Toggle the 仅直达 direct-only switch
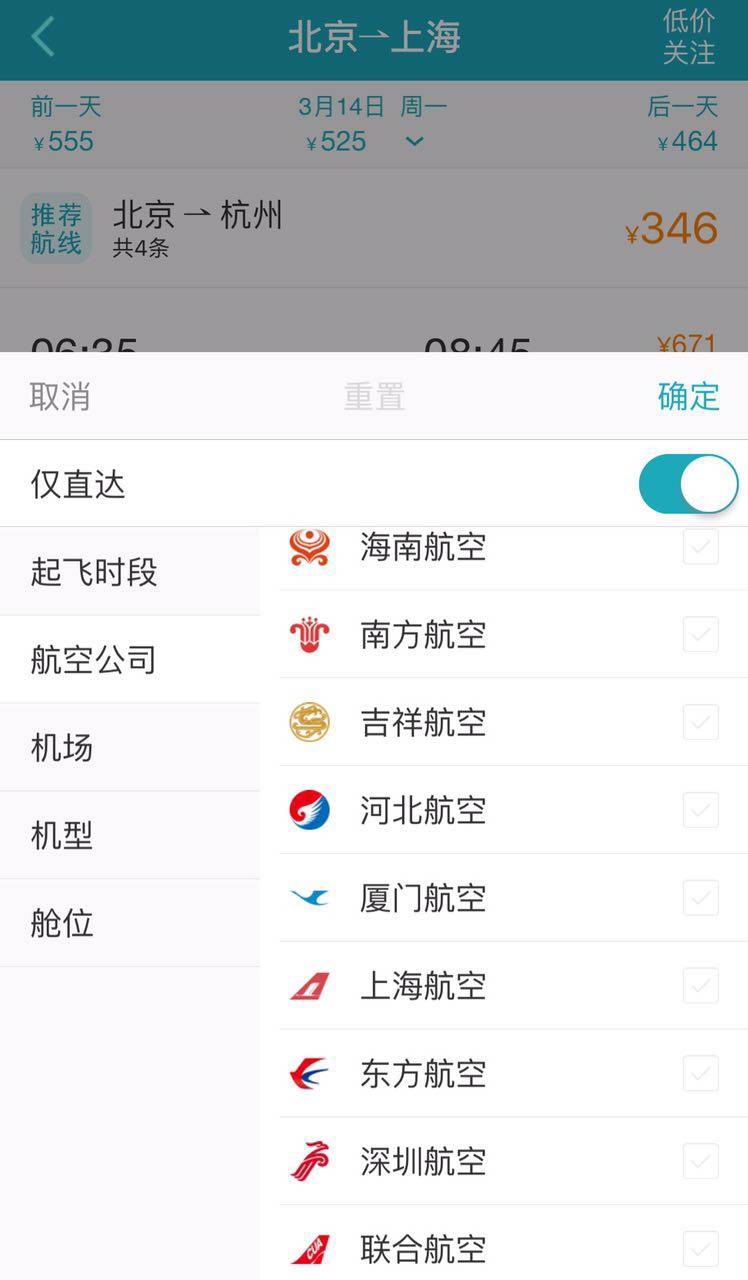 coord(688,485)
